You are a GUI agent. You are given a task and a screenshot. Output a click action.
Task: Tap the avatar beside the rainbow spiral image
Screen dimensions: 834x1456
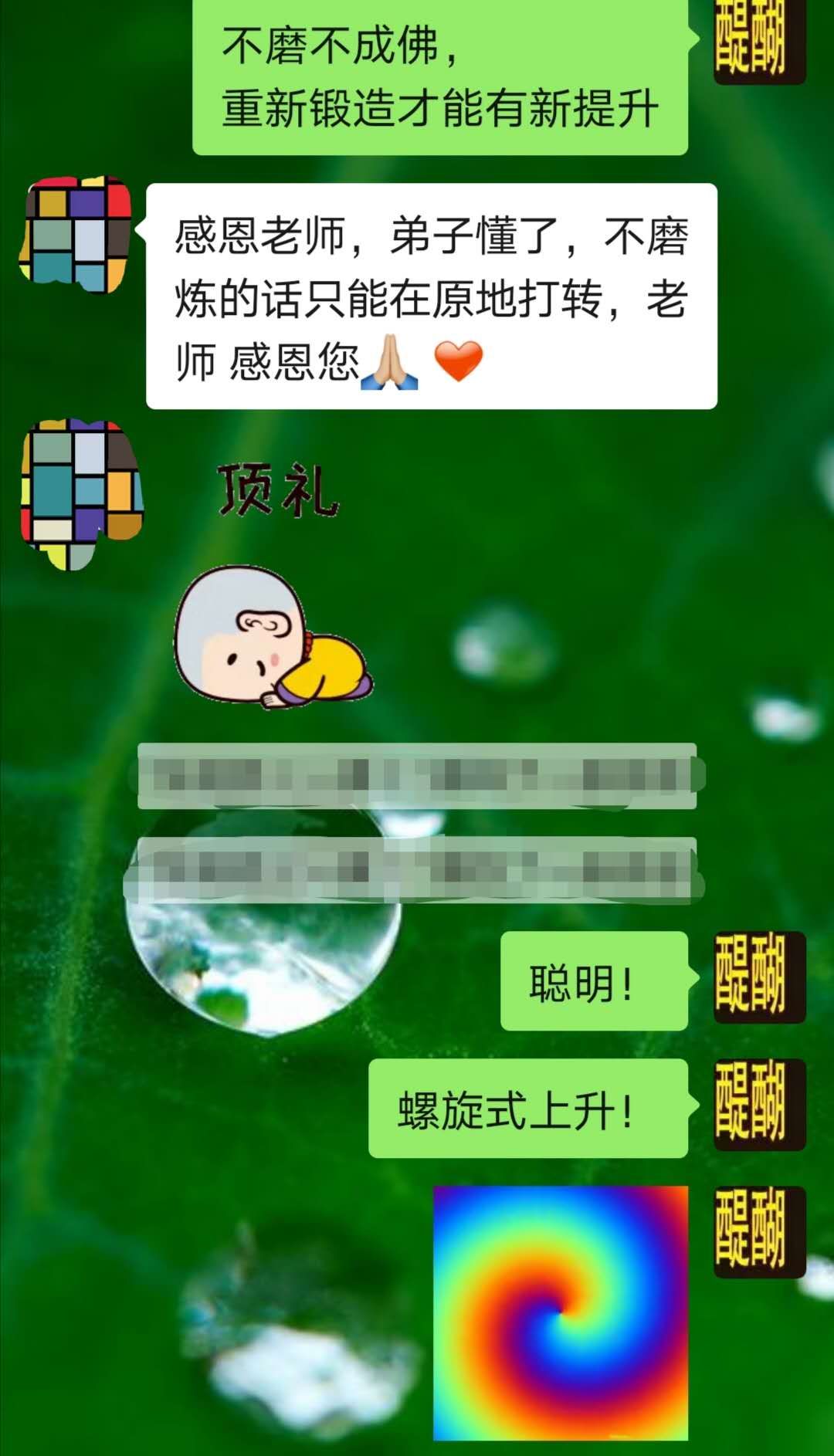click(758, 1232)
